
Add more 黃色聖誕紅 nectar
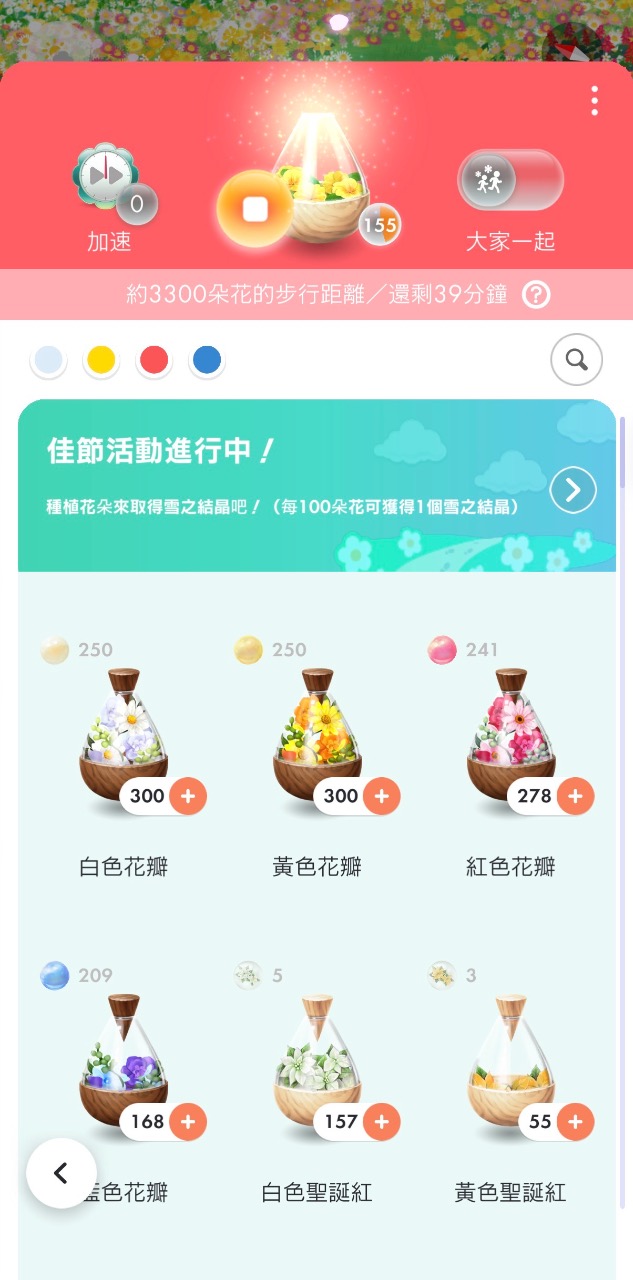pyautogui.click(x=575, y=1122)
